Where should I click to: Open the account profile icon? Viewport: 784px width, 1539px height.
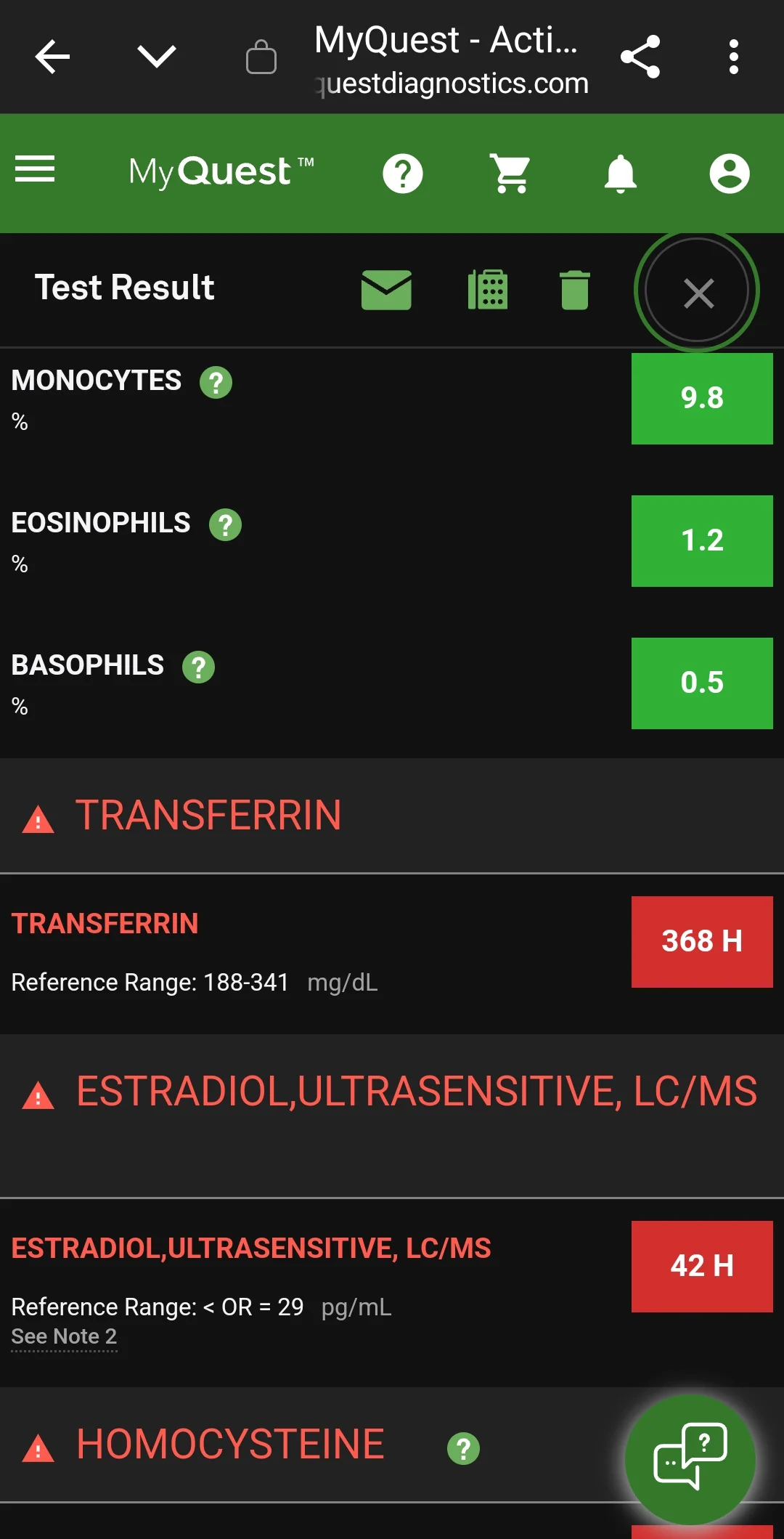[x=730, y=174]
